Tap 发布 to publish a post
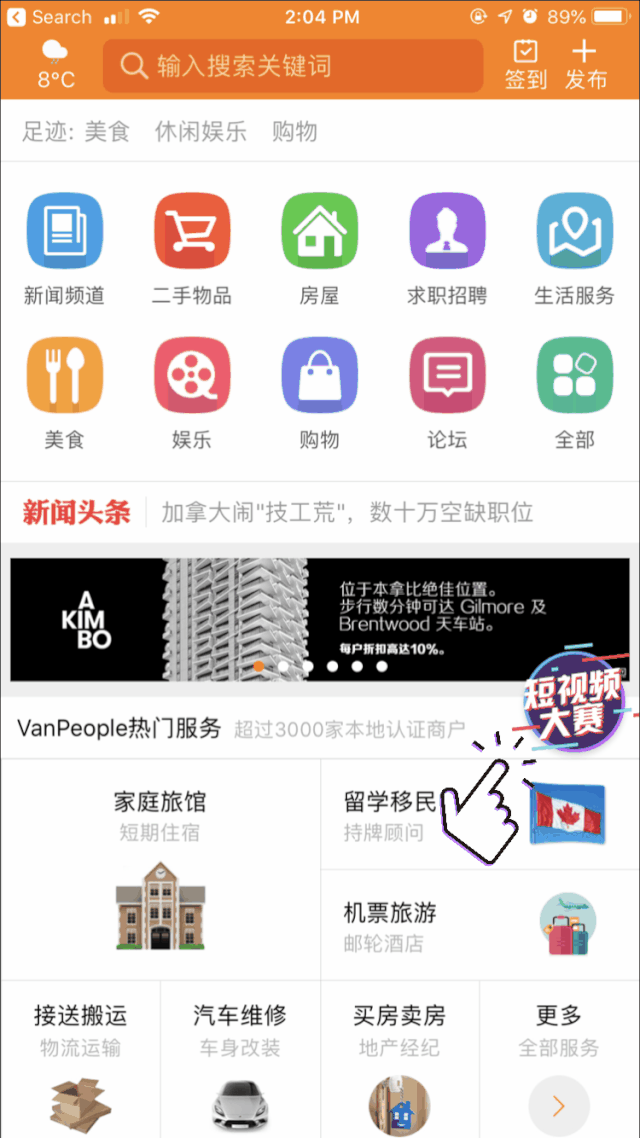The image size is (640, 1138). click(x=585, y=64)
